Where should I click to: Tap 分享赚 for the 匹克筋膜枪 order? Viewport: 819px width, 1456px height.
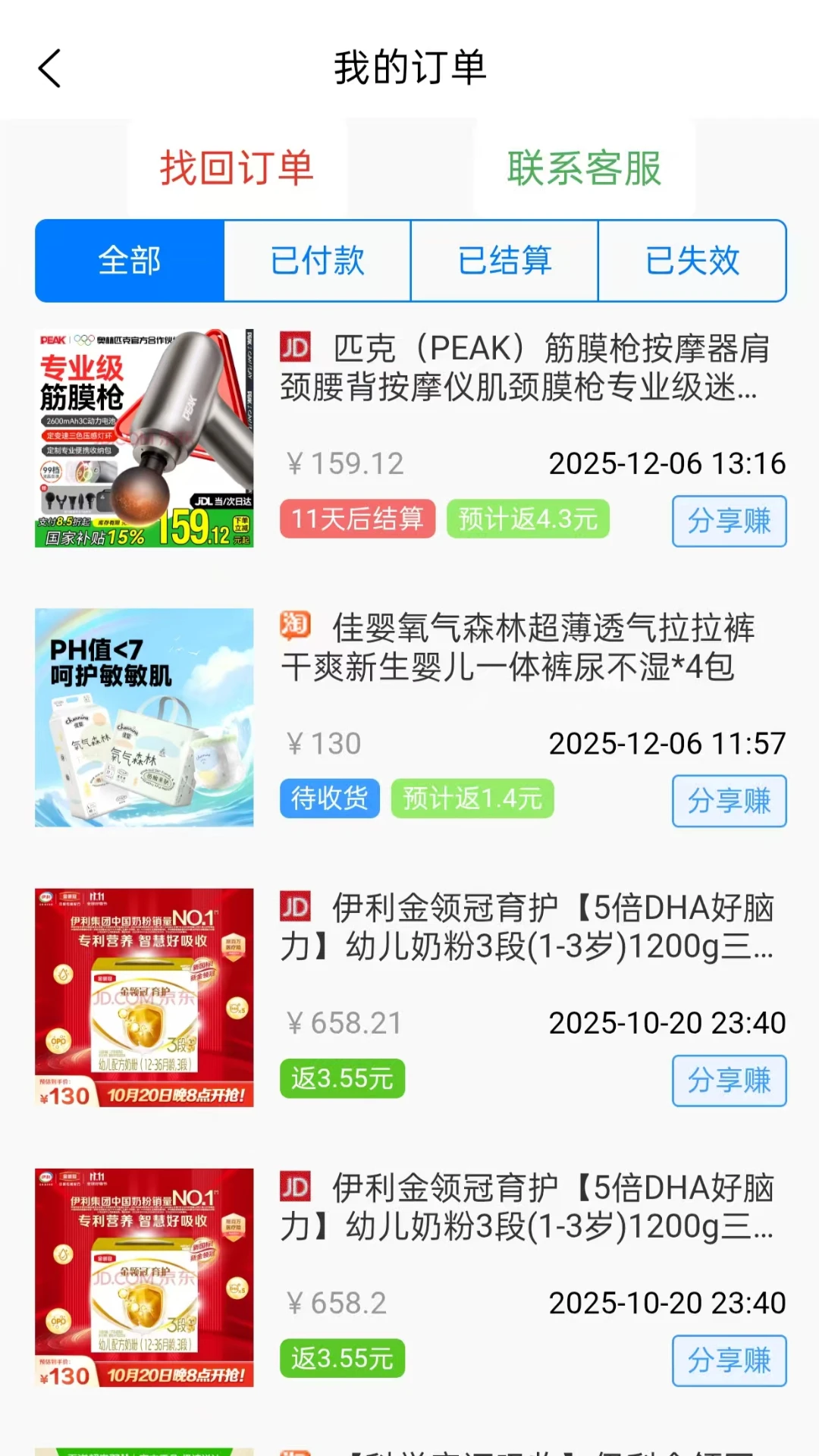729,521
